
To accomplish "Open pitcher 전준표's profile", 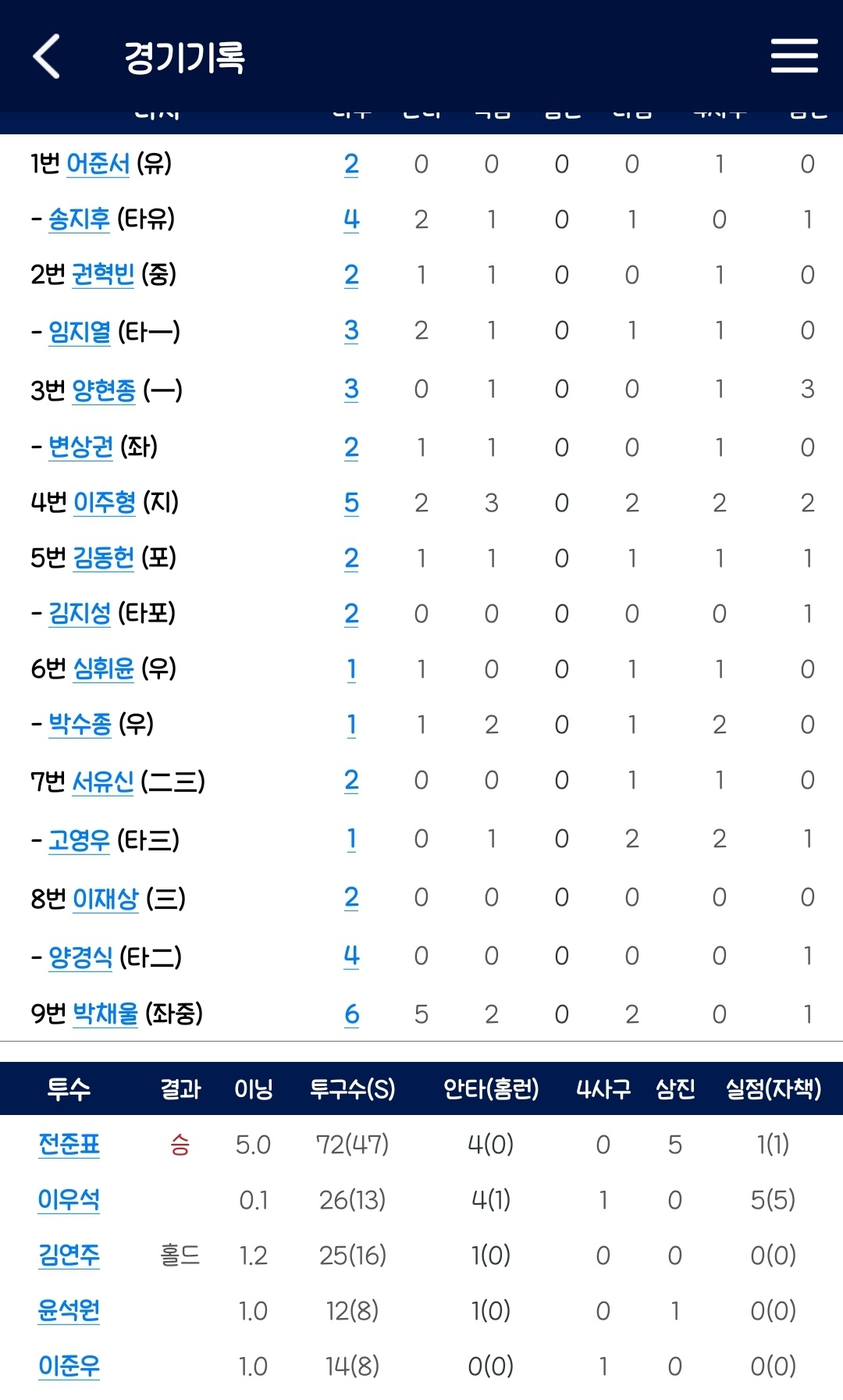I will pos(69,1145).
